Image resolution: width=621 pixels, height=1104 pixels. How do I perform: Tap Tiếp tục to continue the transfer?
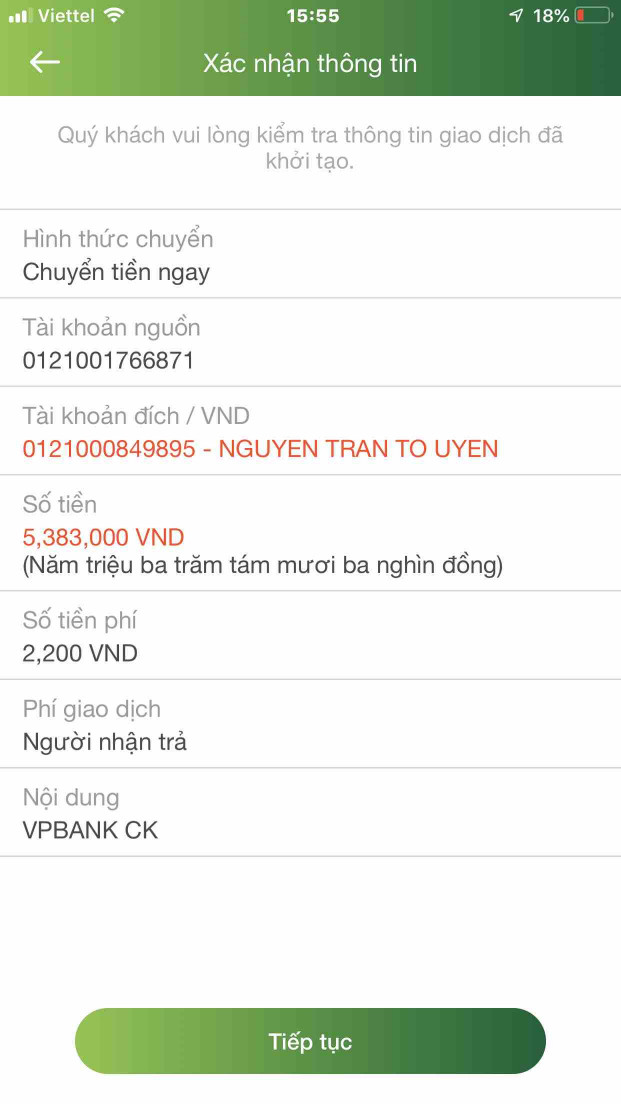[310, 1041]
